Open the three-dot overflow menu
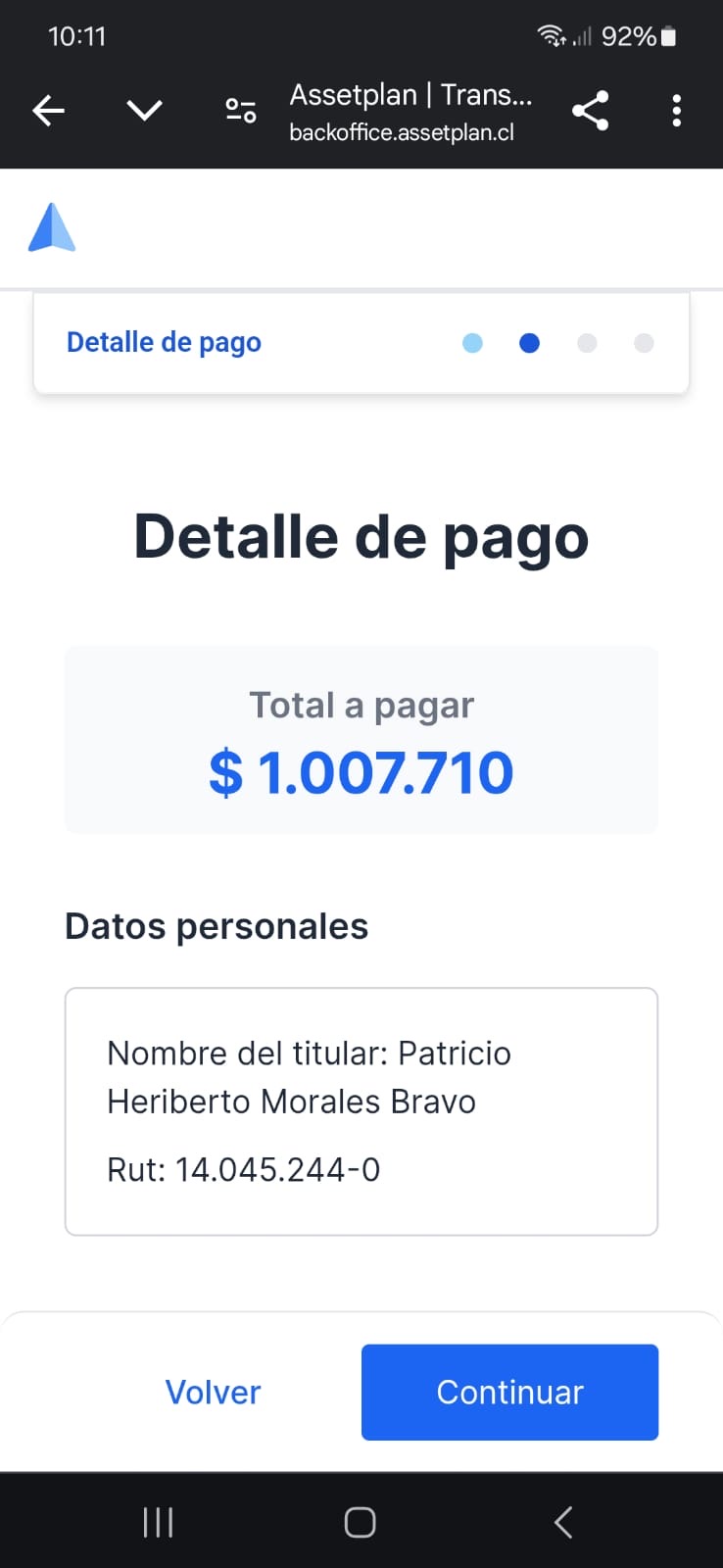Screen dimensions: 723x1568 676,111
